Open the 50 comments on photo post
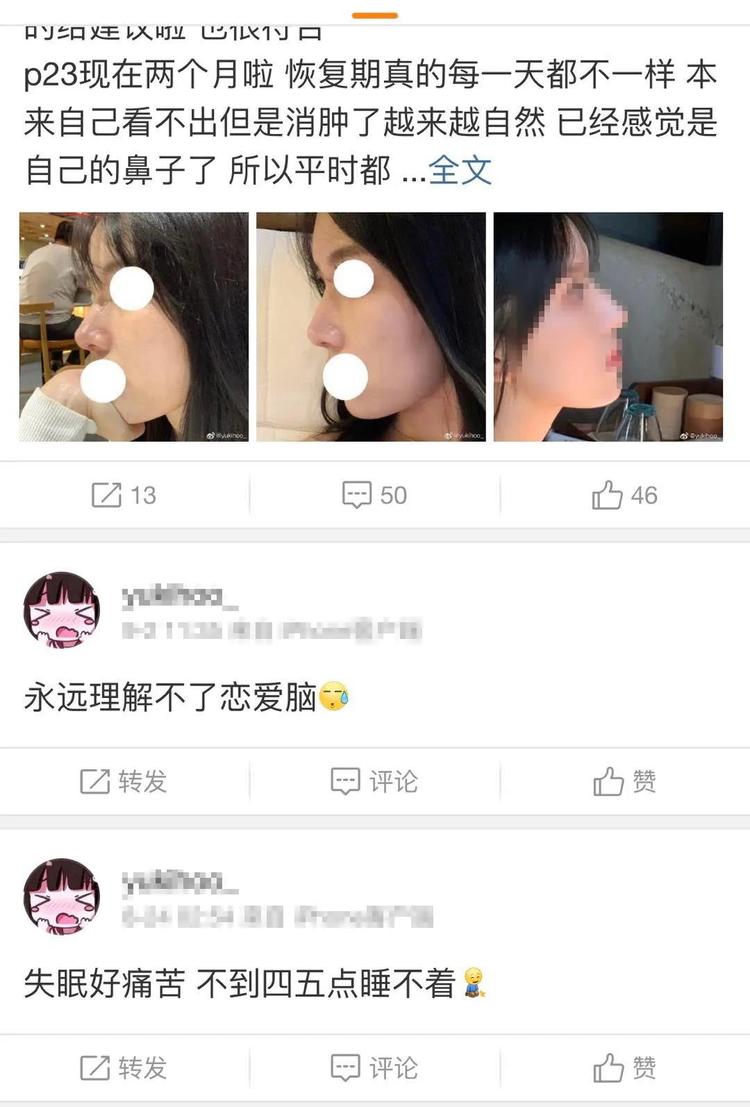The width and height of the screenshot is (750, 1107). pyautogui.click(x=374, y=495)
